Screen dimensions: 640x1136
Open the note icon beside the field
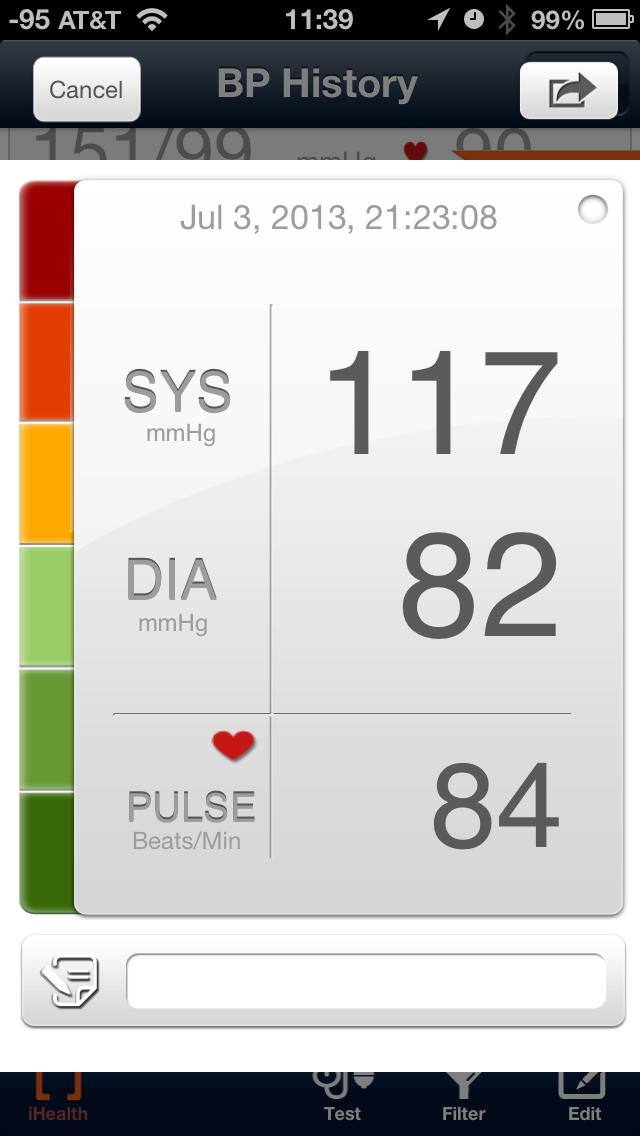69,981
